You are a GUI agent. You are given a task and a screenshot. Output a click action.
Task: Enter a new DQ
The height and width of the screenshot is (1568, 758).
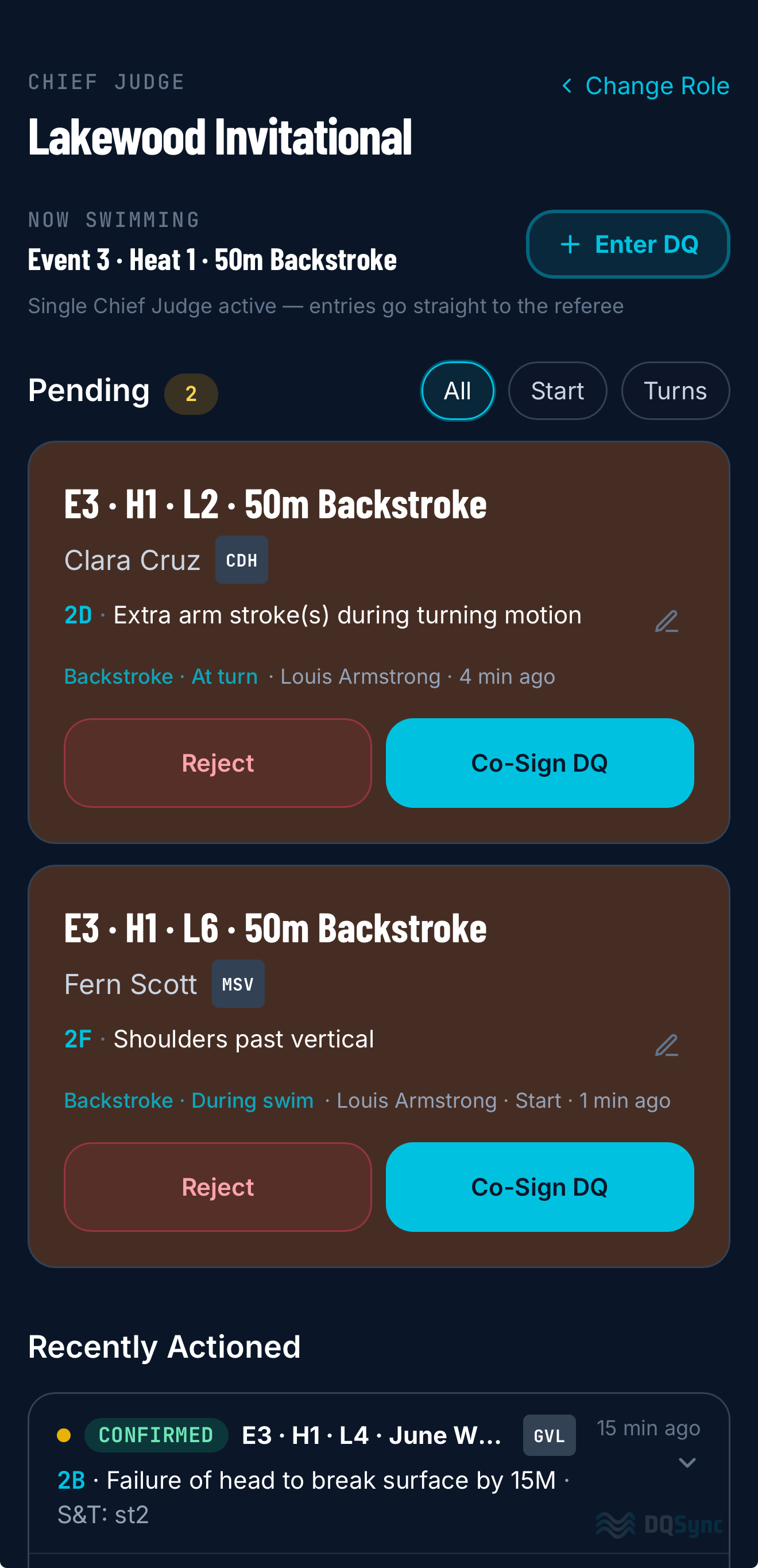point(628,244)
